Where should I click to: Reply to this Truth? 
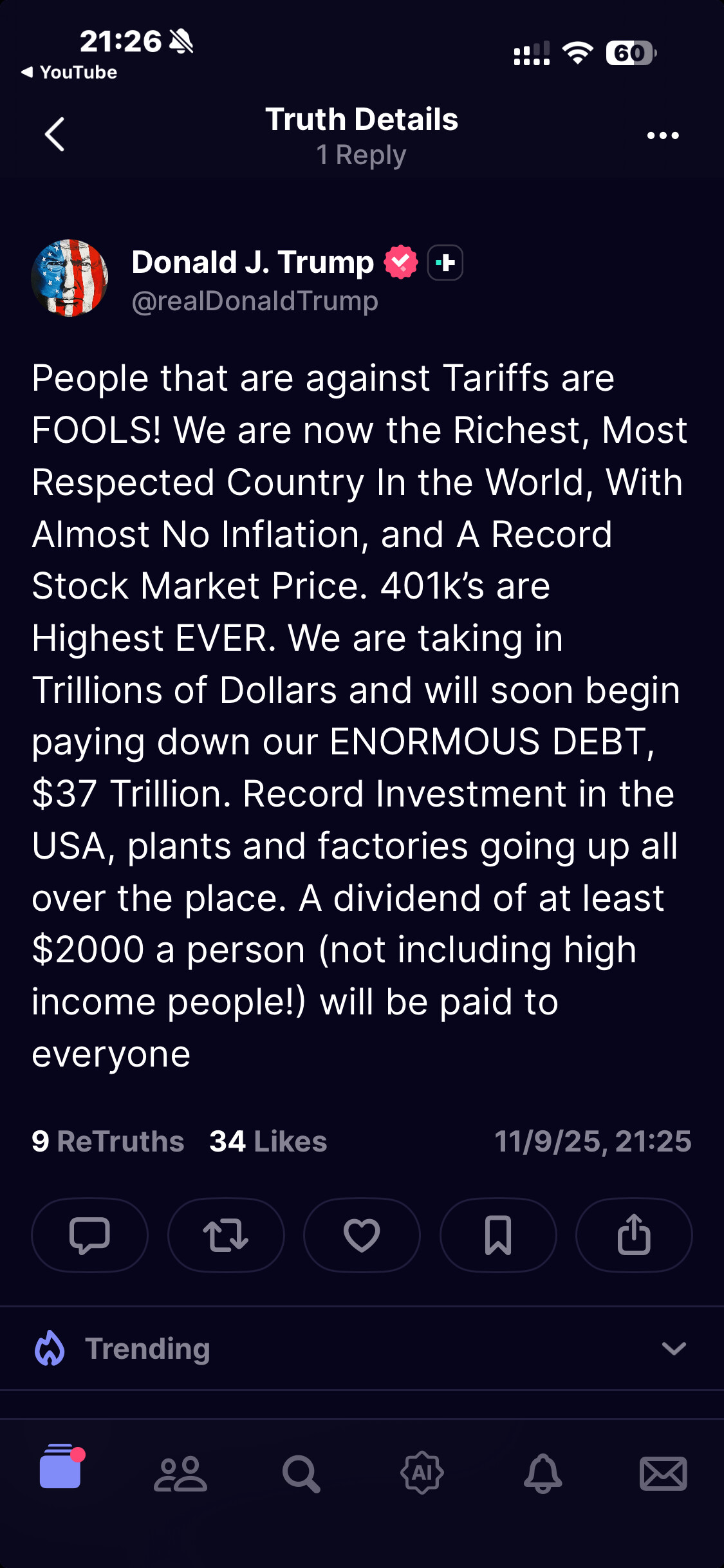point(89,1235)
